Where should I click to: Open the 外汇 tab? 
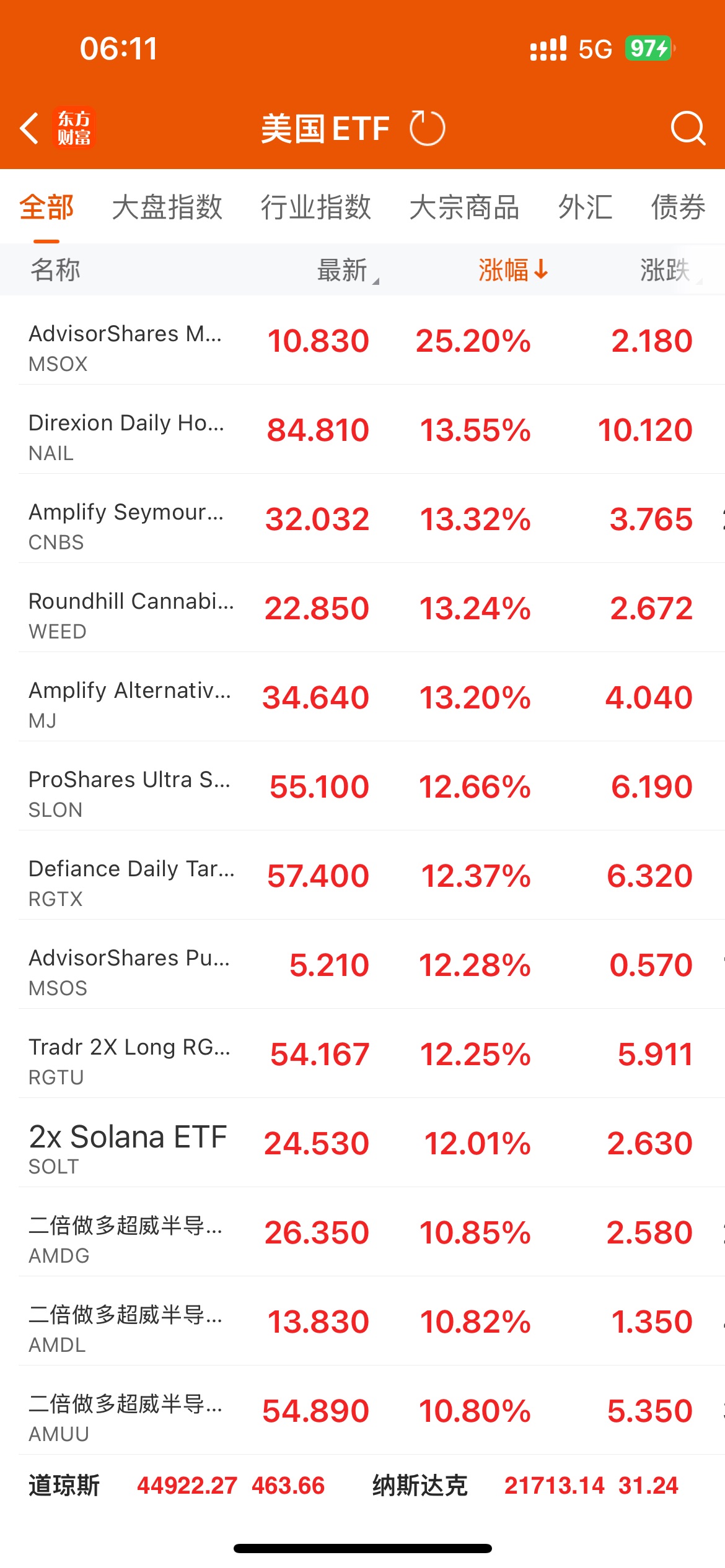point(586,207)
